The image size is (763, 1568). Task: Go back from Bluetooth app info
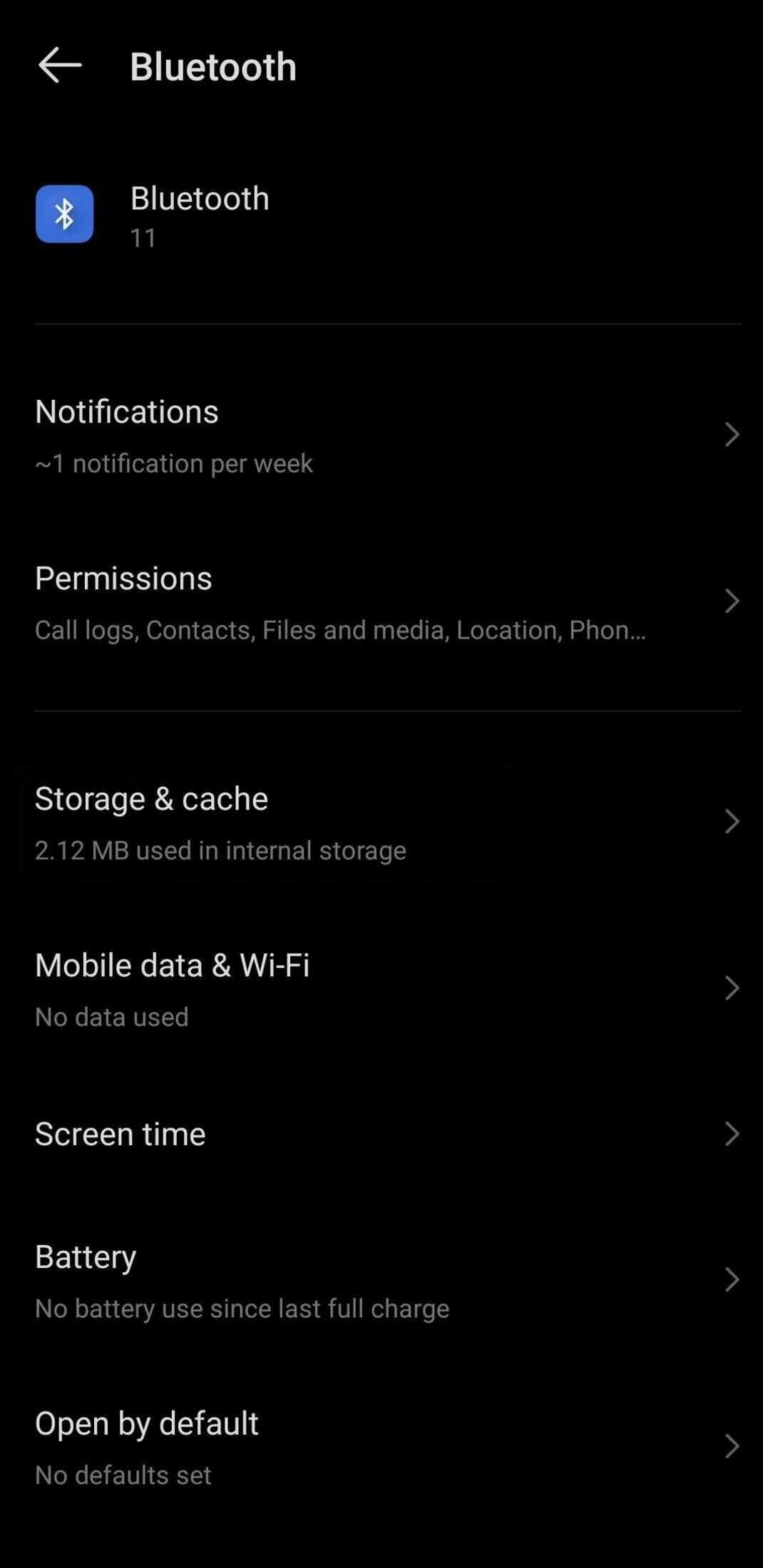60,66
